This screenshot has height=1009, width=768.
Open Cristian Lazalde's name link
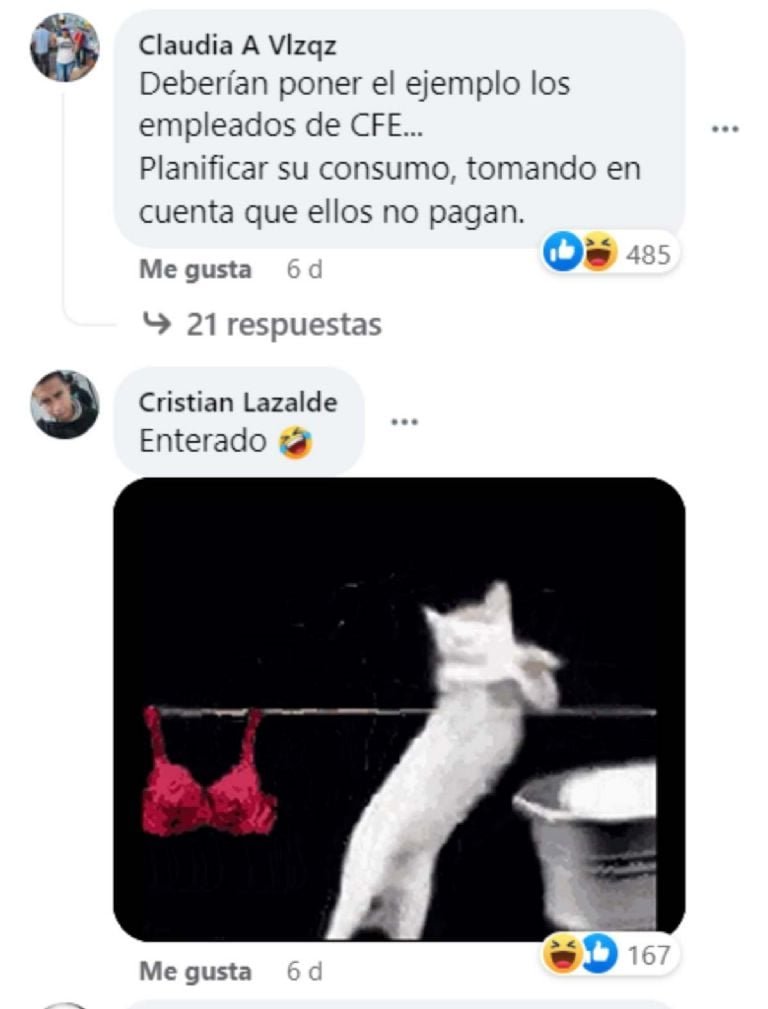pyautogui.click(x=237, y=402)
